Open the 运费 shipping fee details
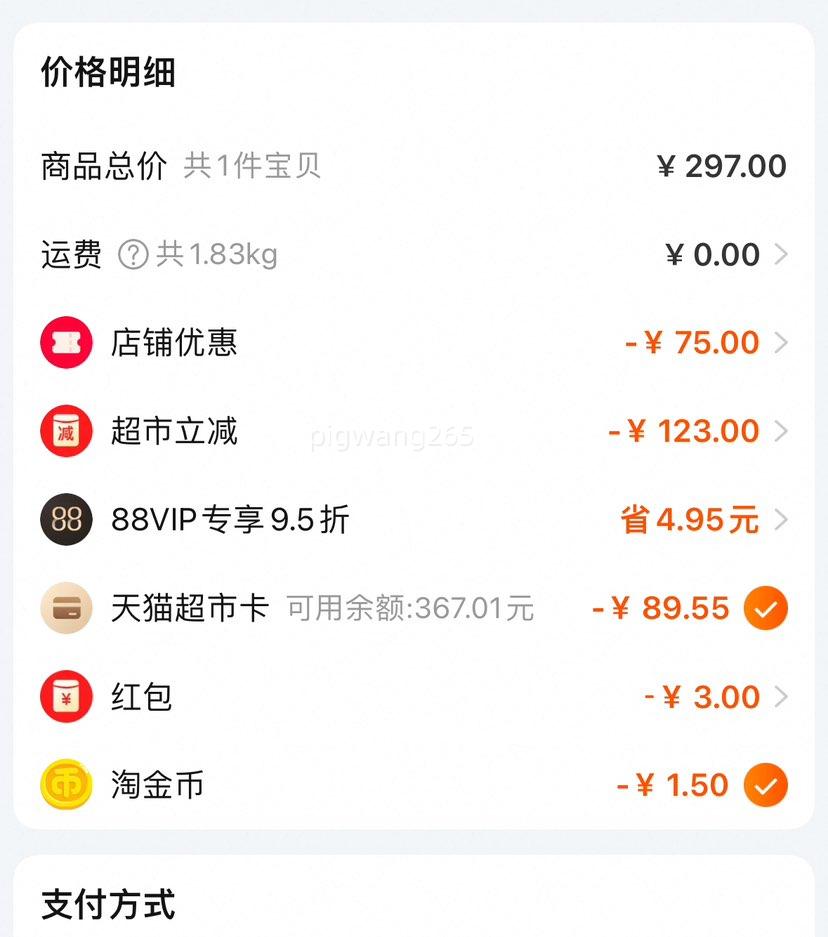 (x=780, y=255)
